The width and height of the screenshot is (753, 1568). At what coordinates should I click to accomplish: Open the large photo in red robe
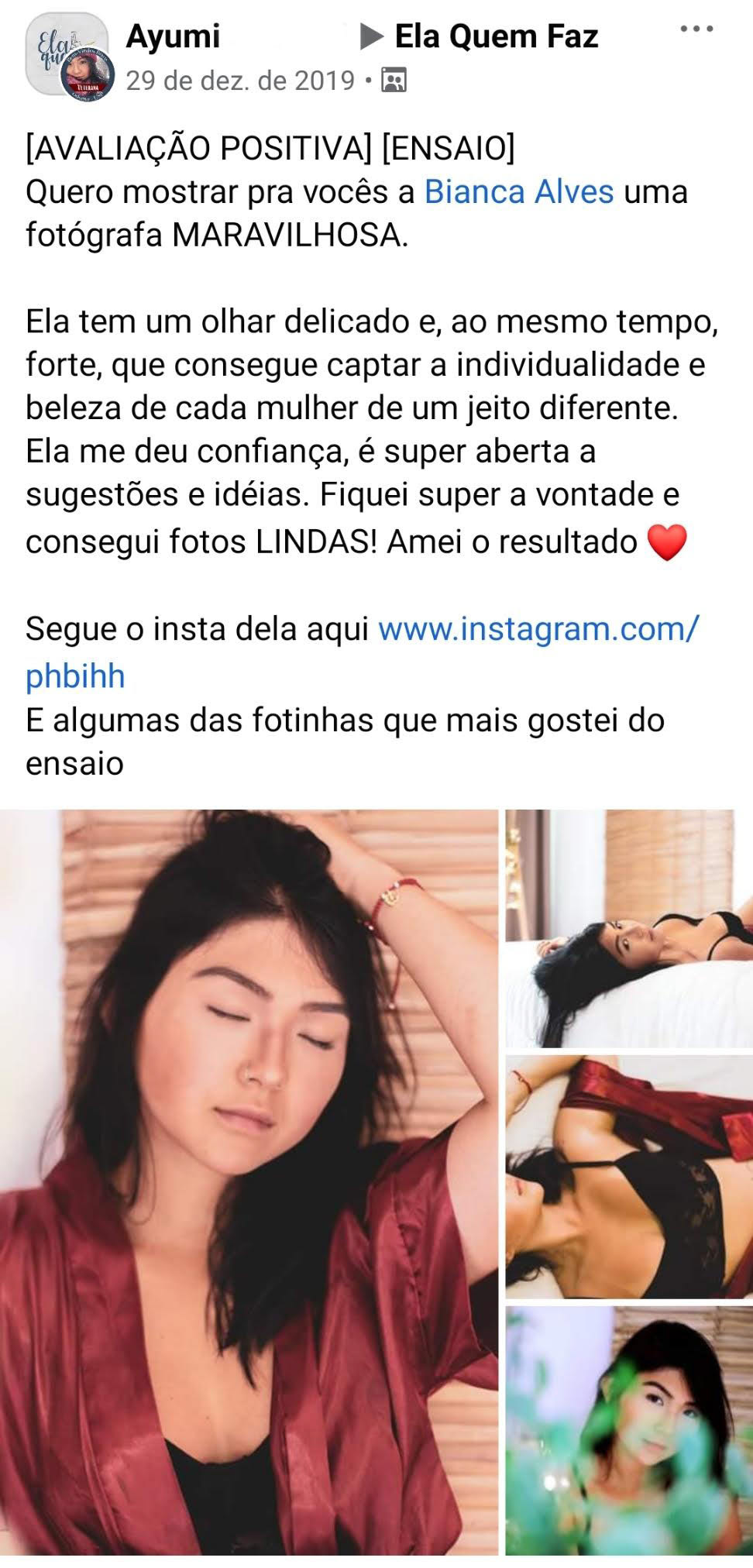coord(249,1182)
